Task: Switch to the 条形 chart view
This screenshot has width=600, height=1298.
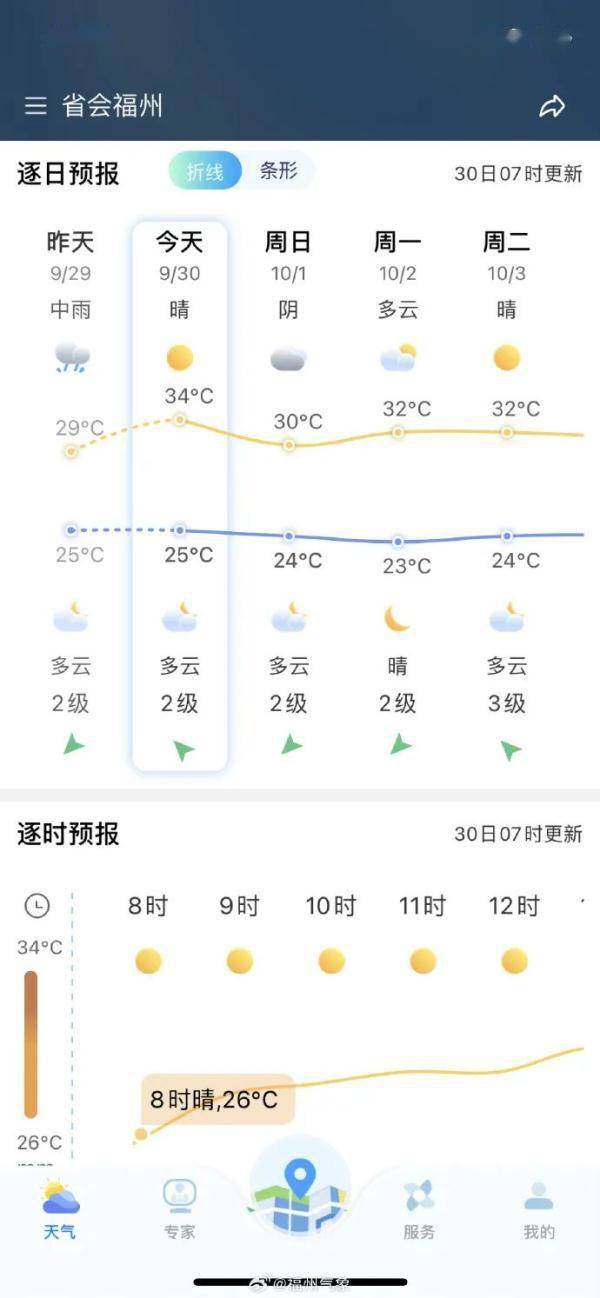Action: pyautogui.click(x=279, y=171)
